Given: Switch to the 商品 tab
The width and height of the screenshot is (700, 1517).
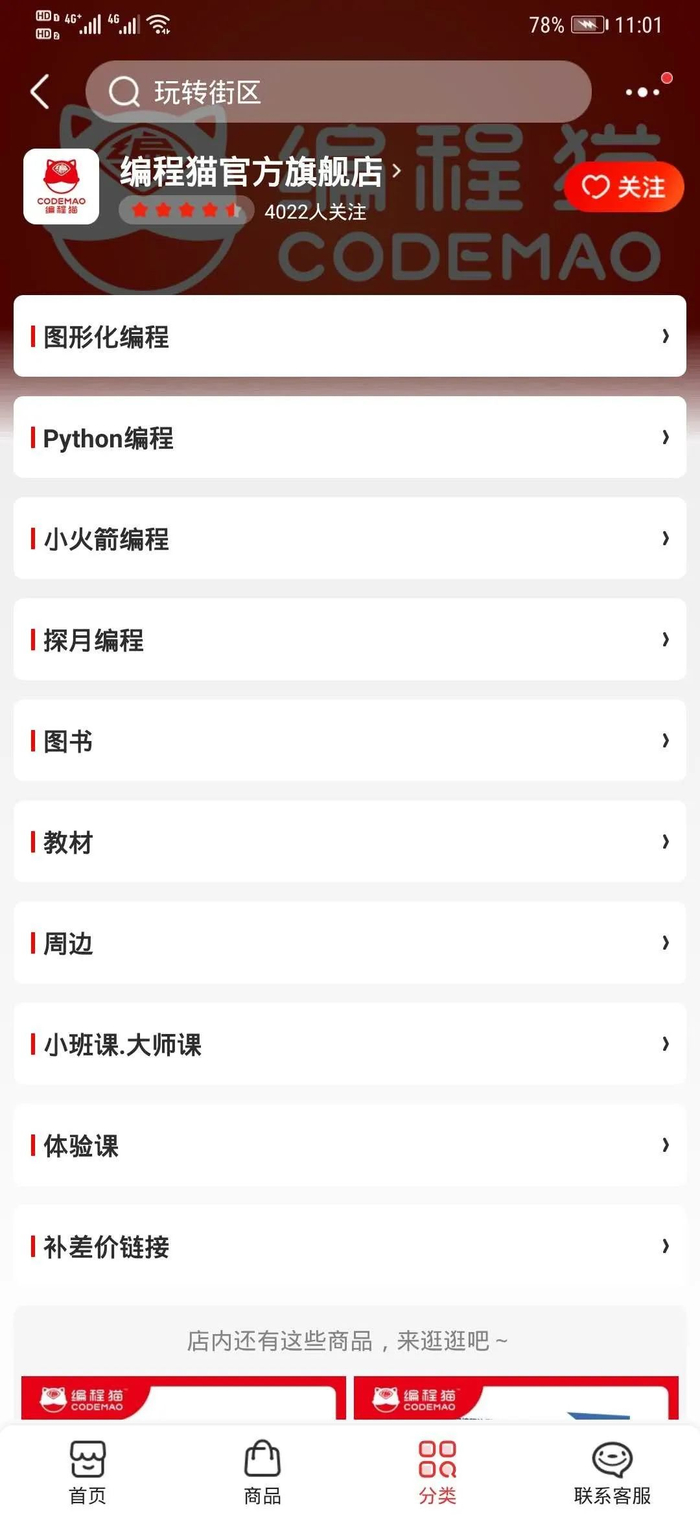Looking at the screenshot, I should (x=262, y=1472).
